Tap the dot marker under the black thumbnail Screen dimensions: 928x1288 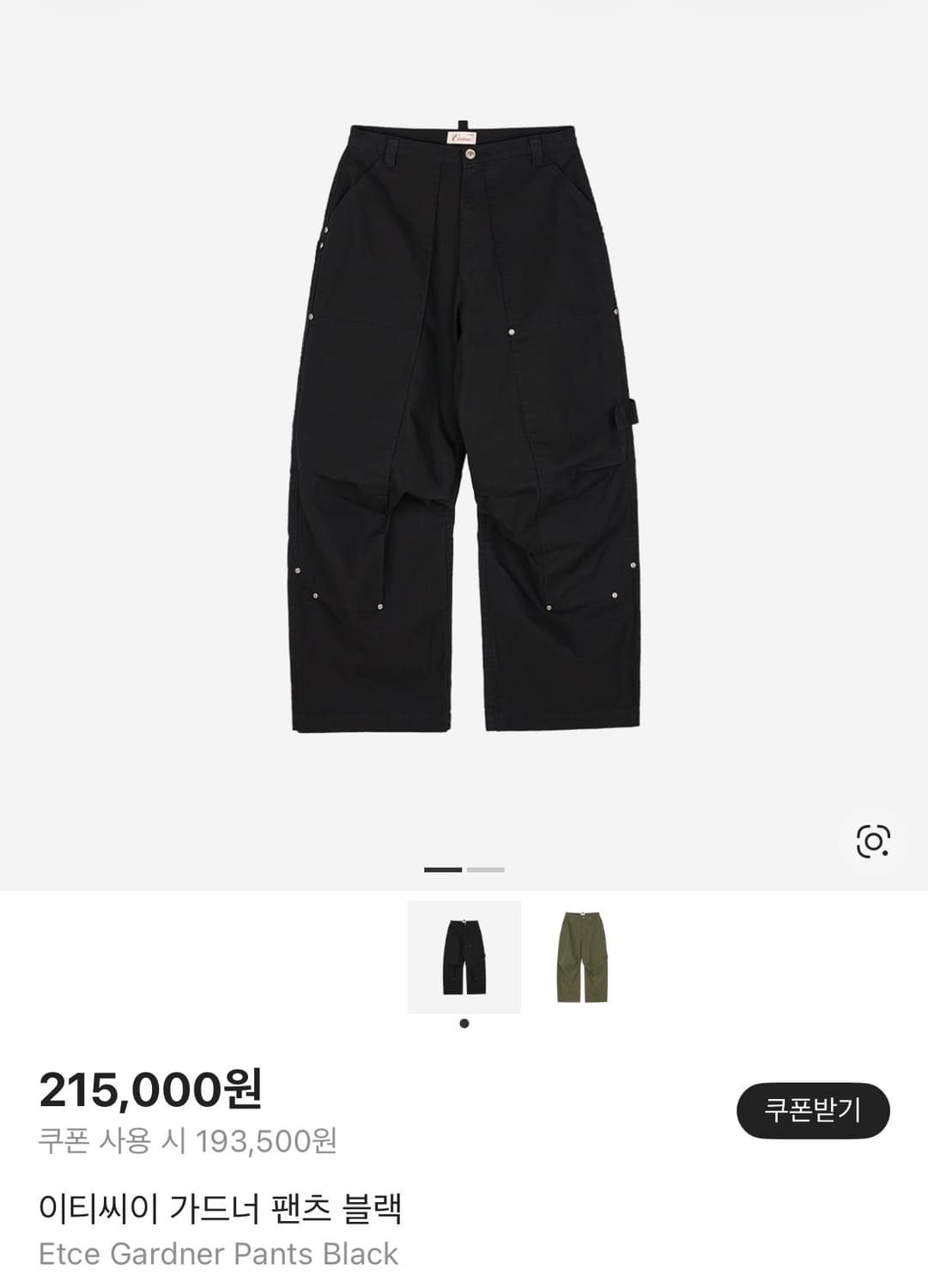click(x=464, y=1022)
